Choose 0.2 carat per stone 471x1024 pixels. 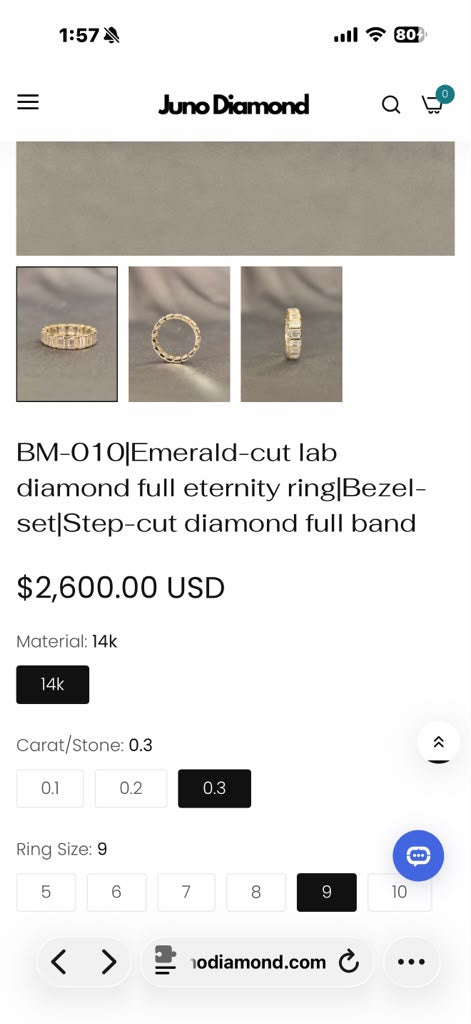131,788
